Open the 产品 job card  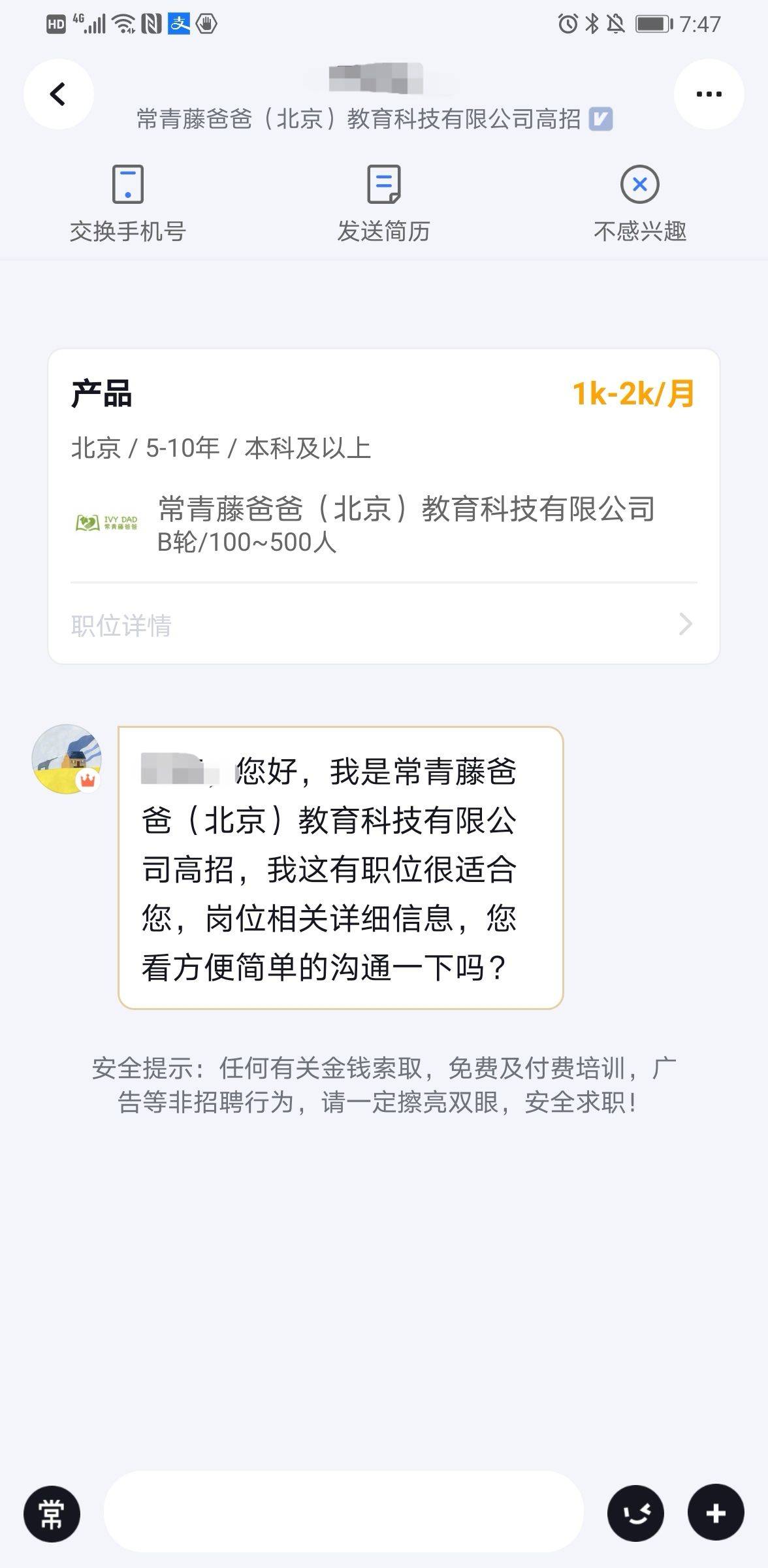(384, 457)
